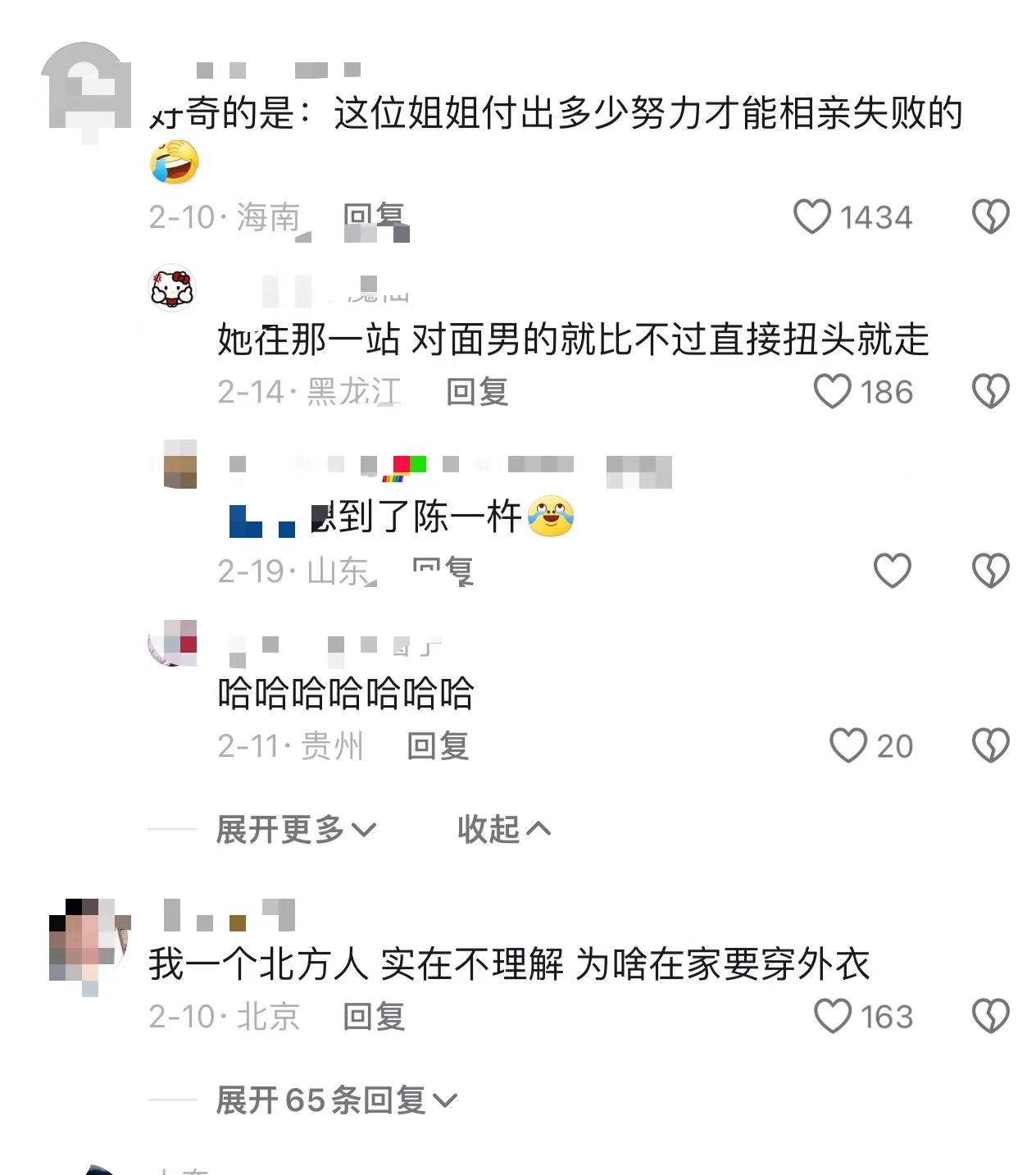
Task: Like the 哈哈哈 reply from Guizhou
Action: click(847, 746)
